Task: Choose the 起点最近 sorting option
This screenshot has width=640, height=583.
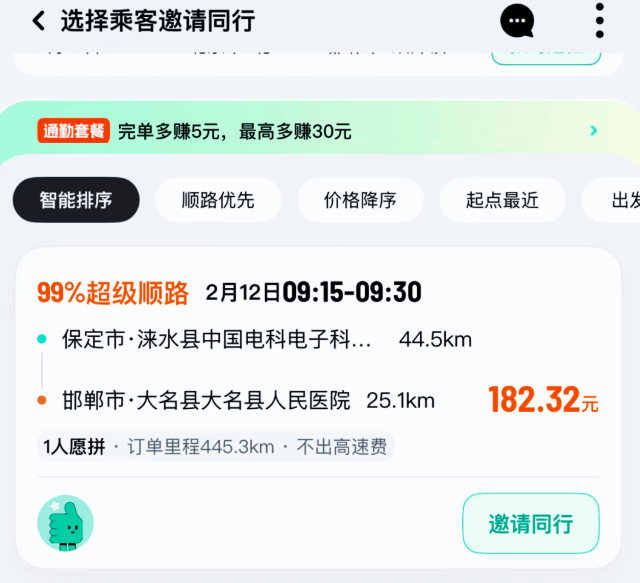Action: click(502, 200)
